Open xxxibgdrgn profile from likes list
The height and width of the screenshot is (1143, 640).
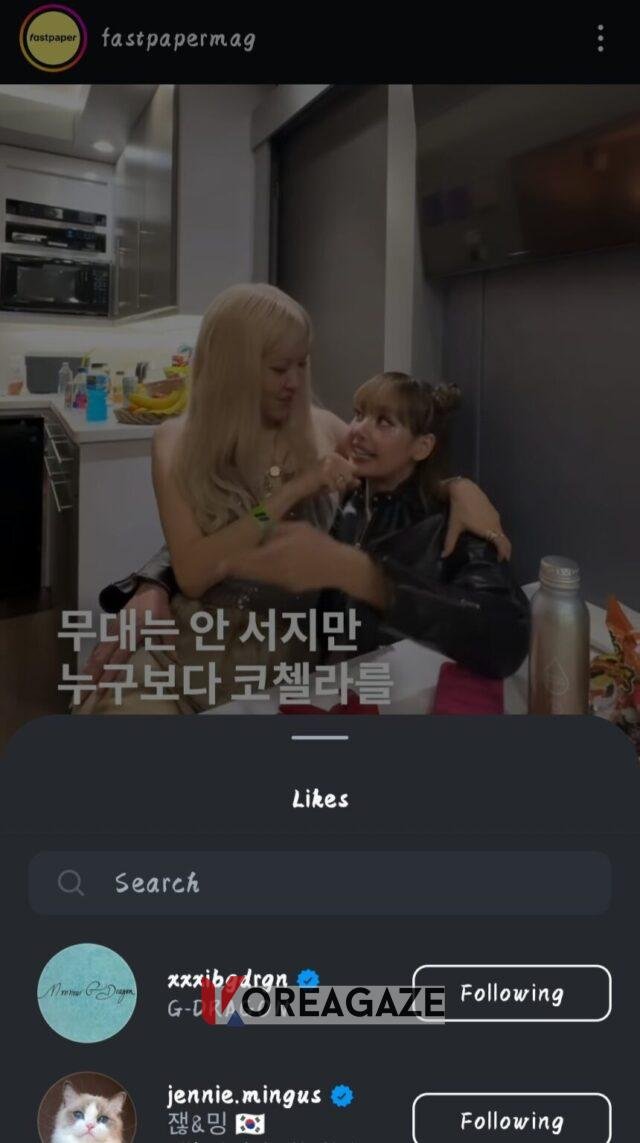(87, 993)
